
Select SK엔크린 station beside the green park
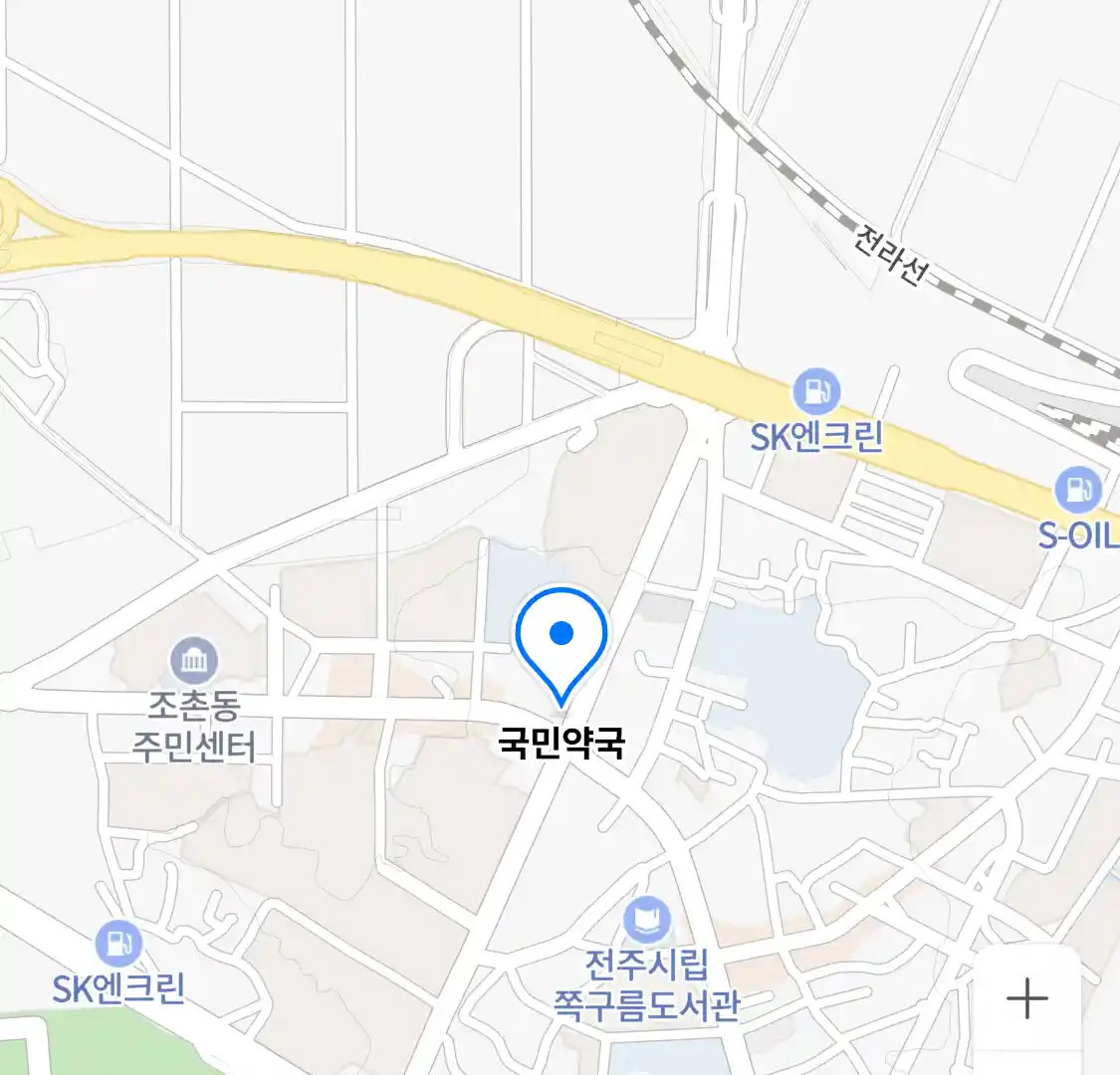pos(118,944)
